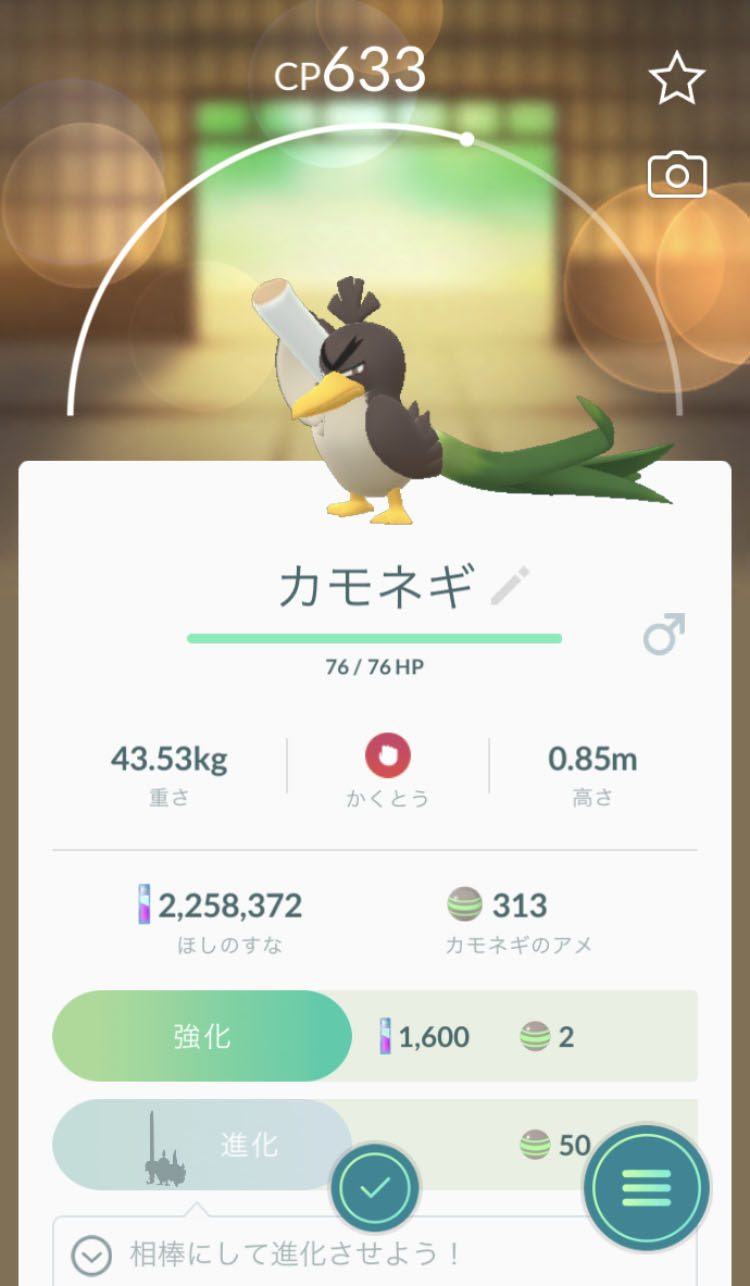
Task: Expand the 相棒にして進化させよう hint
Action: click(x=91, y=1253)
